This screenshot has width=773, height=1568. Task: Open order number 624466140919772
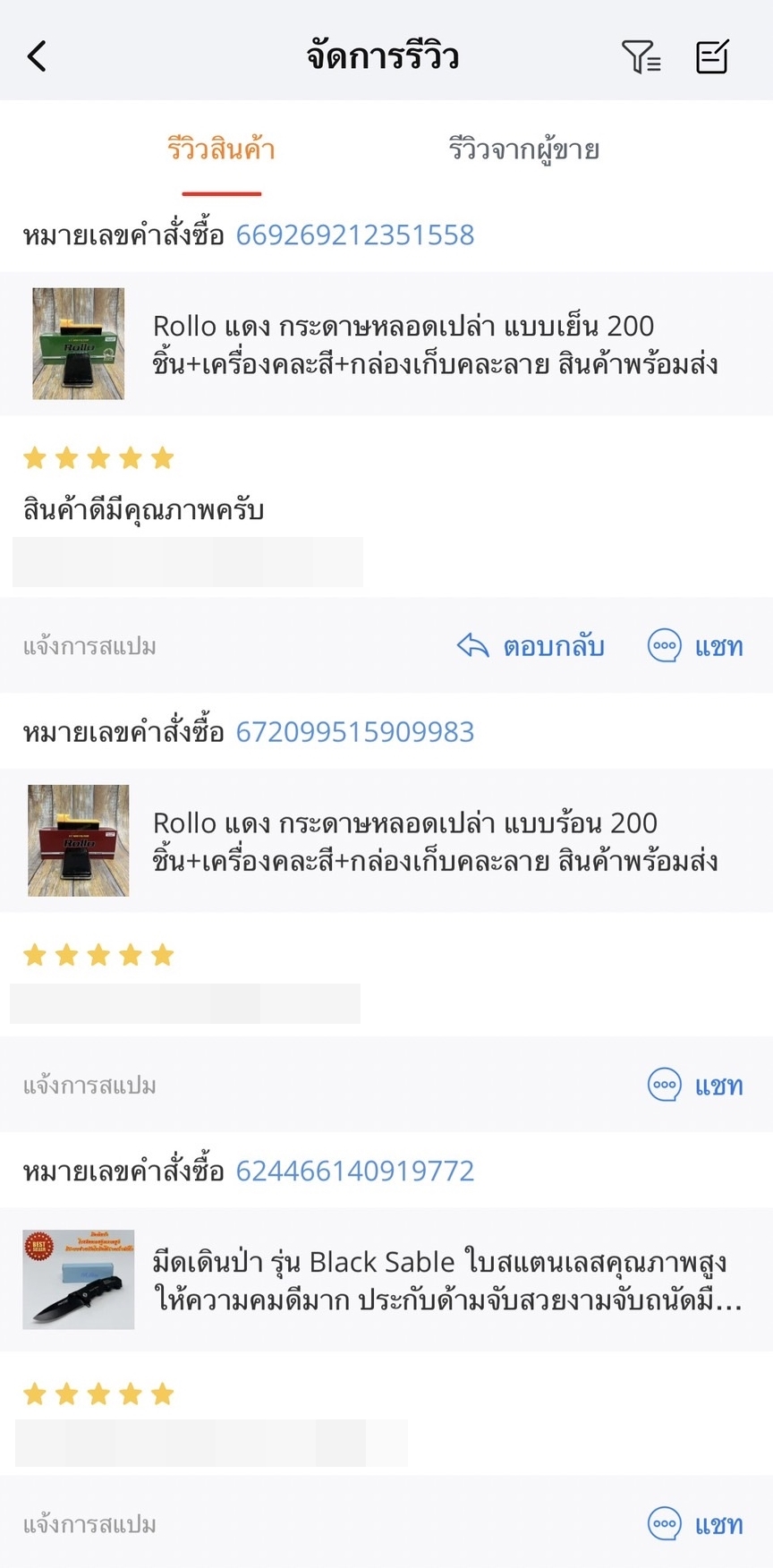pos(354,1171)
